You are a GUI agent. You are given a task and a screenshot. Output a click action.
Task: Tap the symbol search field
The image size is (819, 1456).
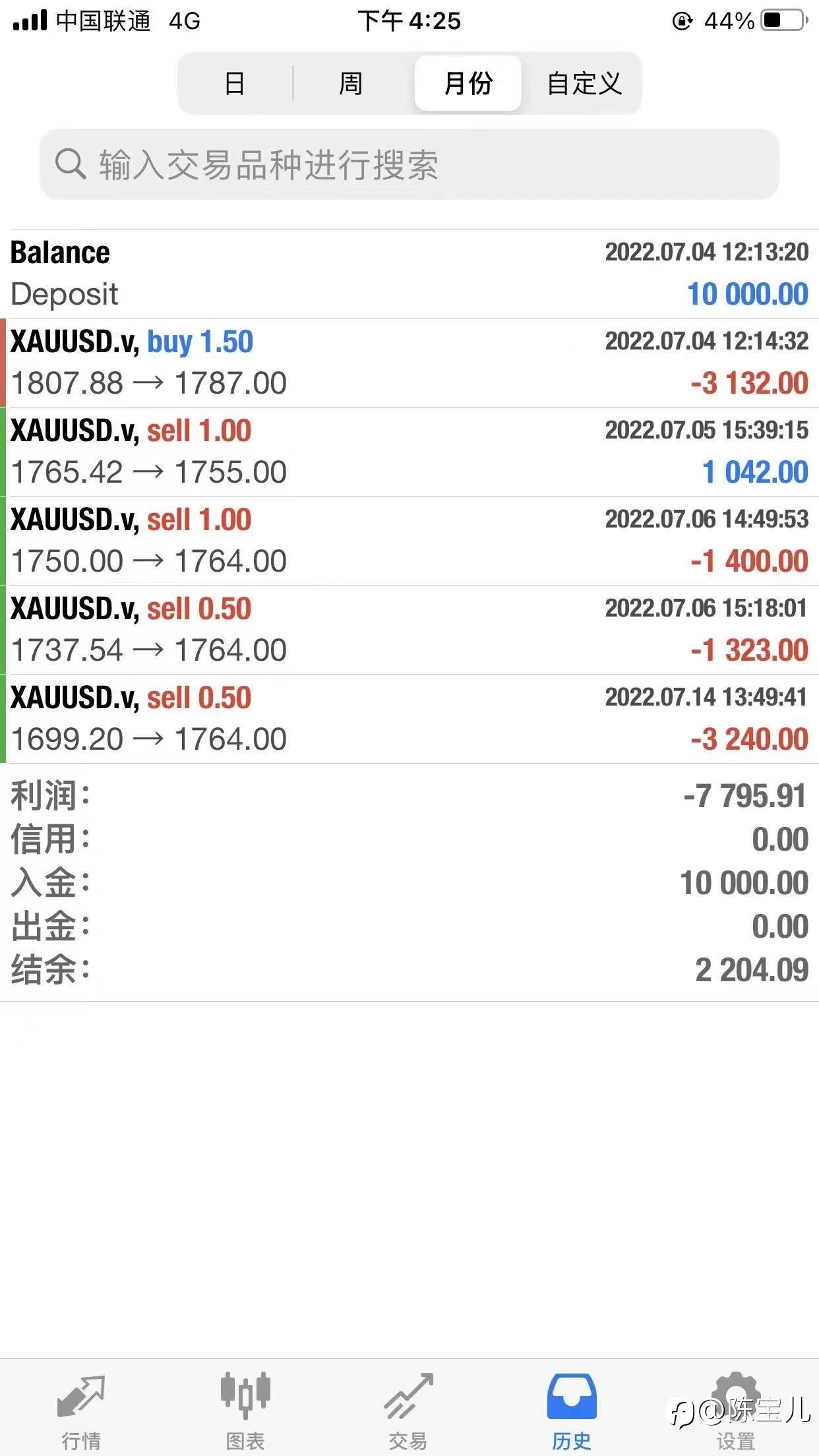[409, 164]
